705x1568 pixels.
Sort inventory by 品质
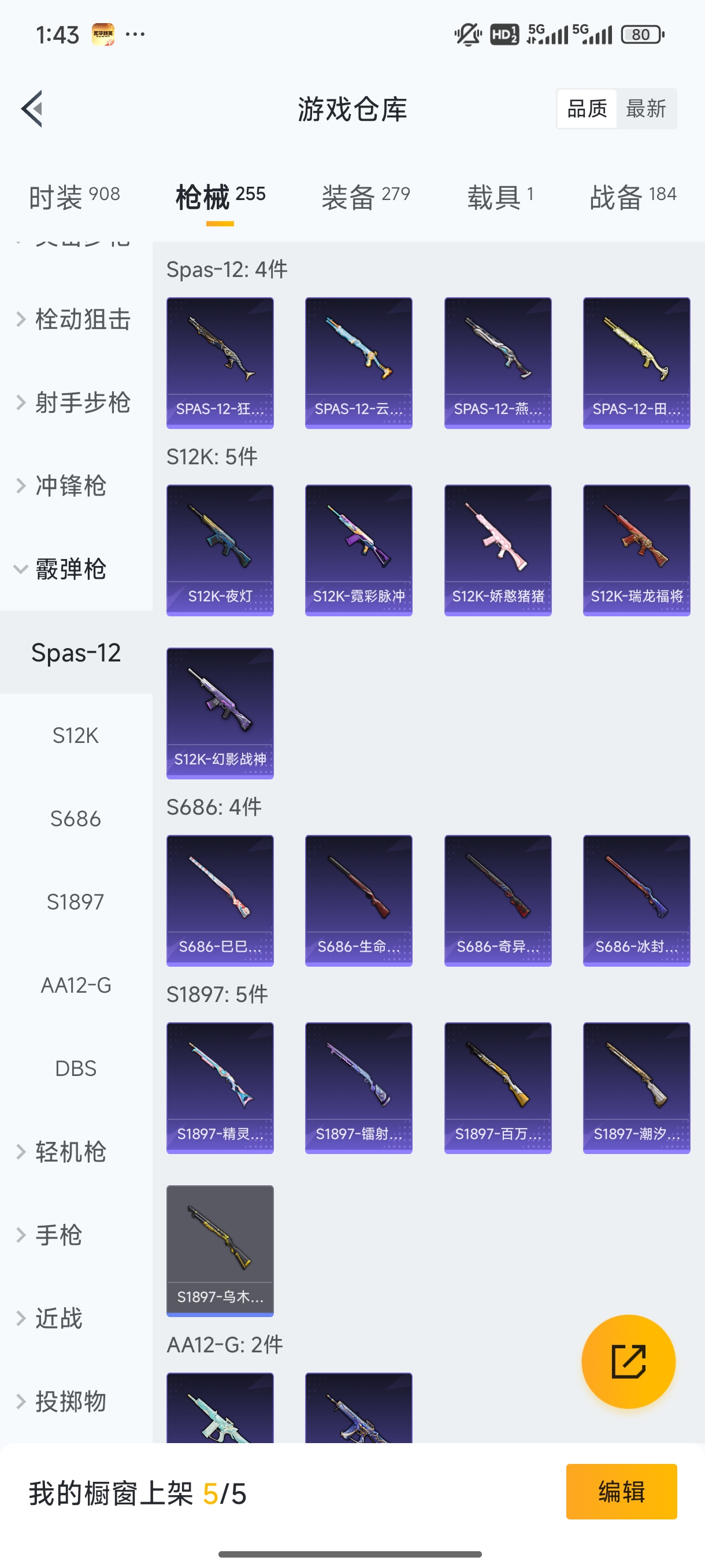(587, 109)
